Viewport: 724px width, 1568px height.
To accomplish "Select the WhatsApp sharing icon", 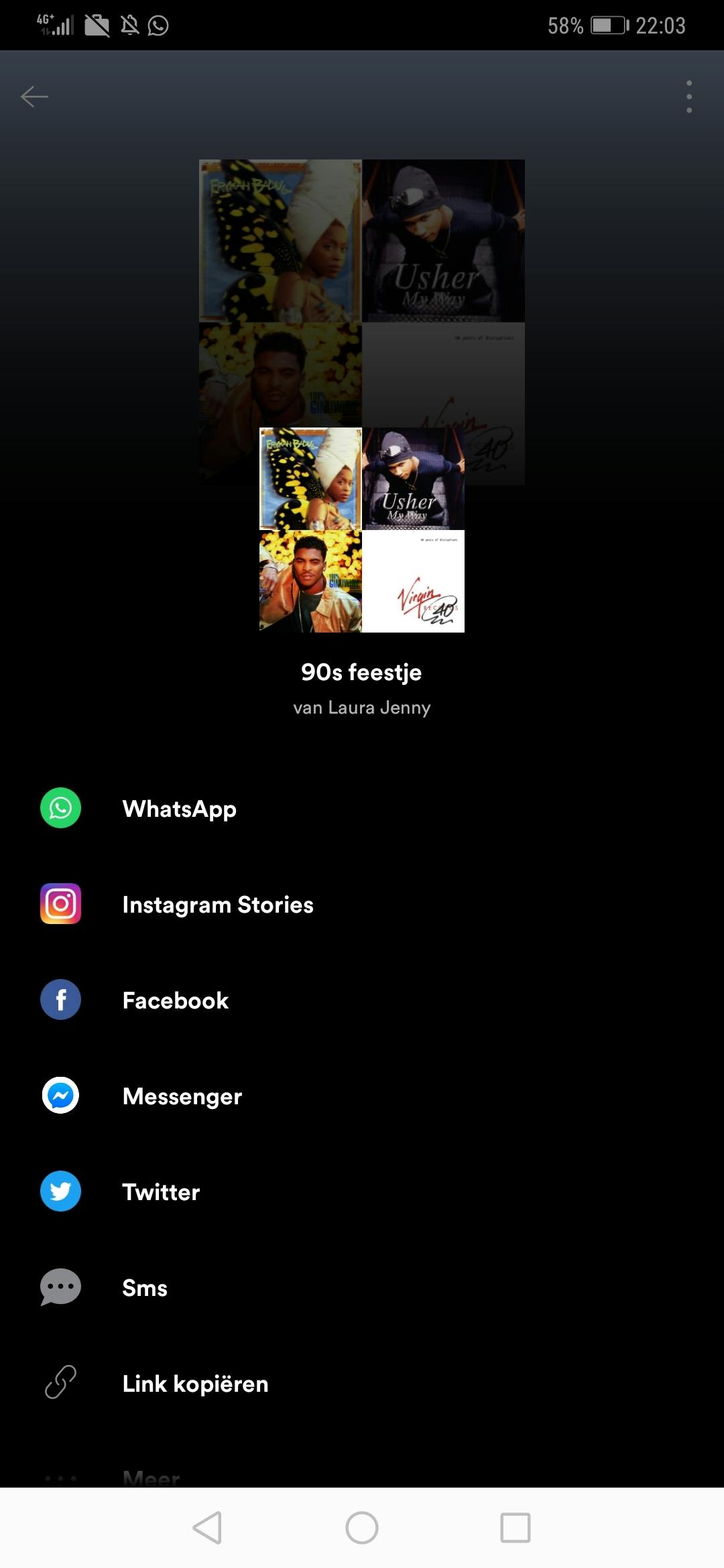I will click(60, 808).
